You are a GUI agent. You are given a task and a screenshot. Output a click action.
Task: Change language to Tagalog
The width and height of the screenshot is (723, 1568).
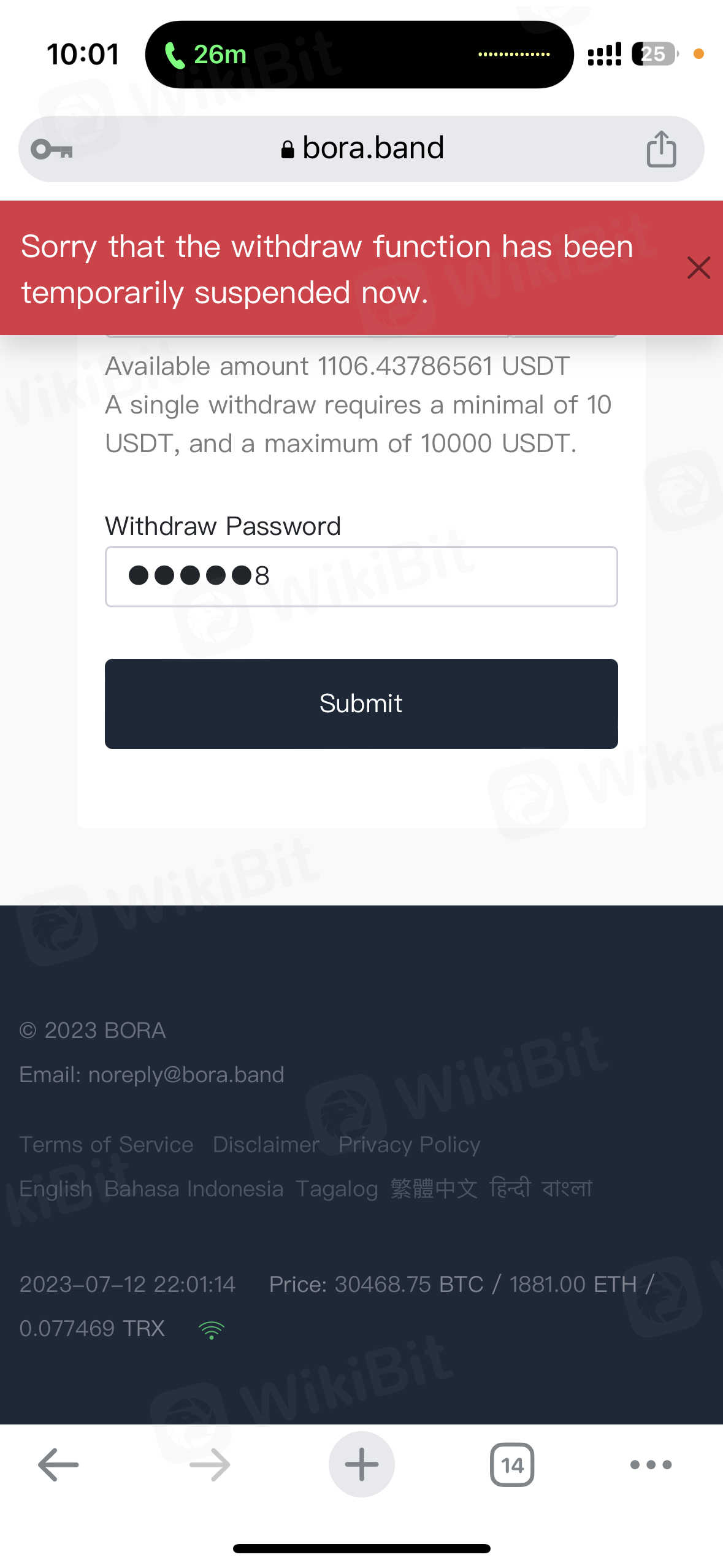[x=337, y=1189]
